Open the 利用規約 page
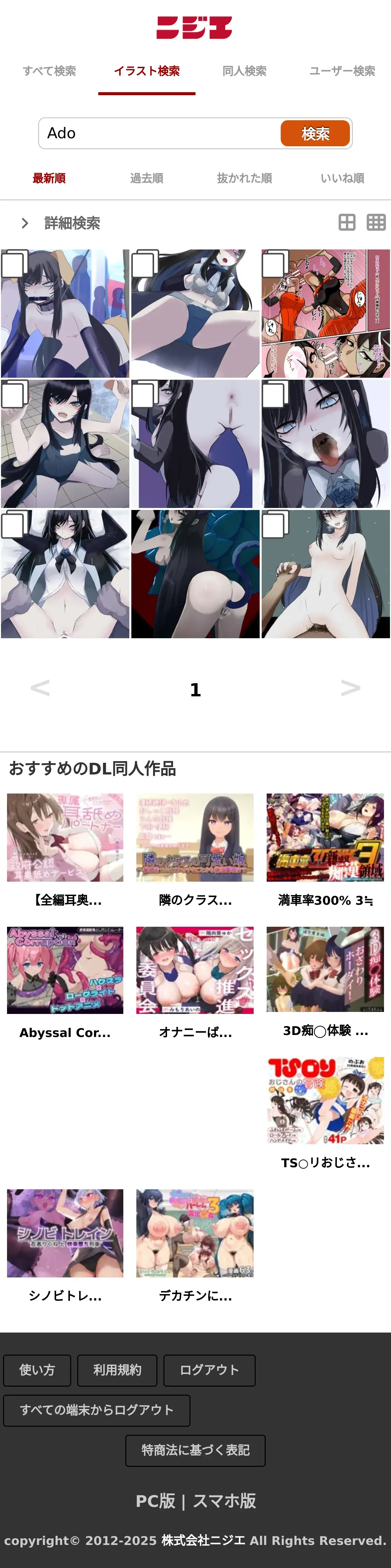Screen dimensions: 391x1568 pos(117,1370)
